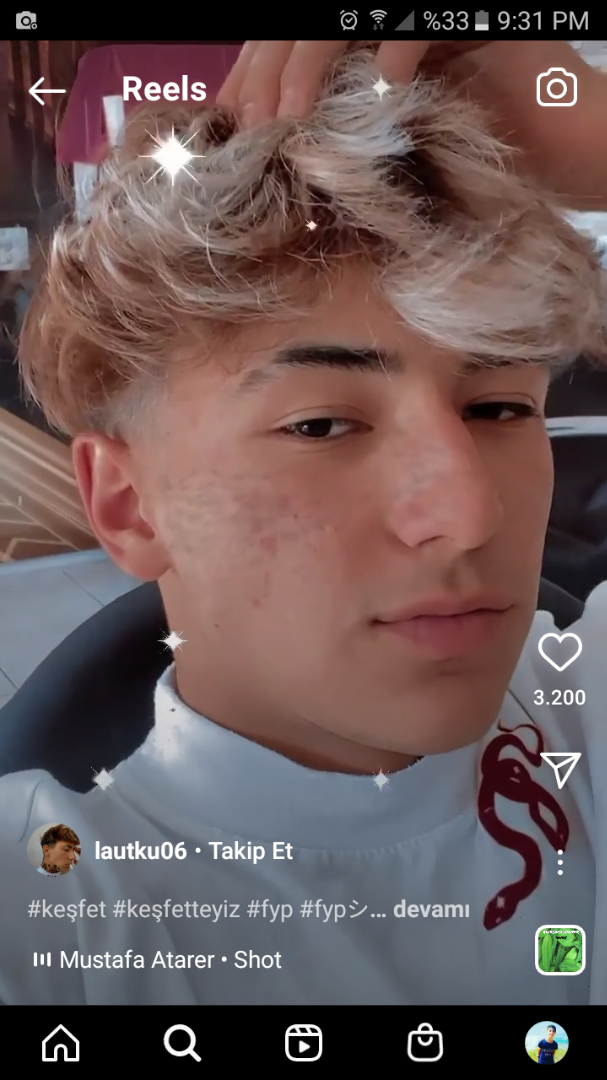Open the Reels camera
The image size is (607, 1080).
[x=557, y=89]
